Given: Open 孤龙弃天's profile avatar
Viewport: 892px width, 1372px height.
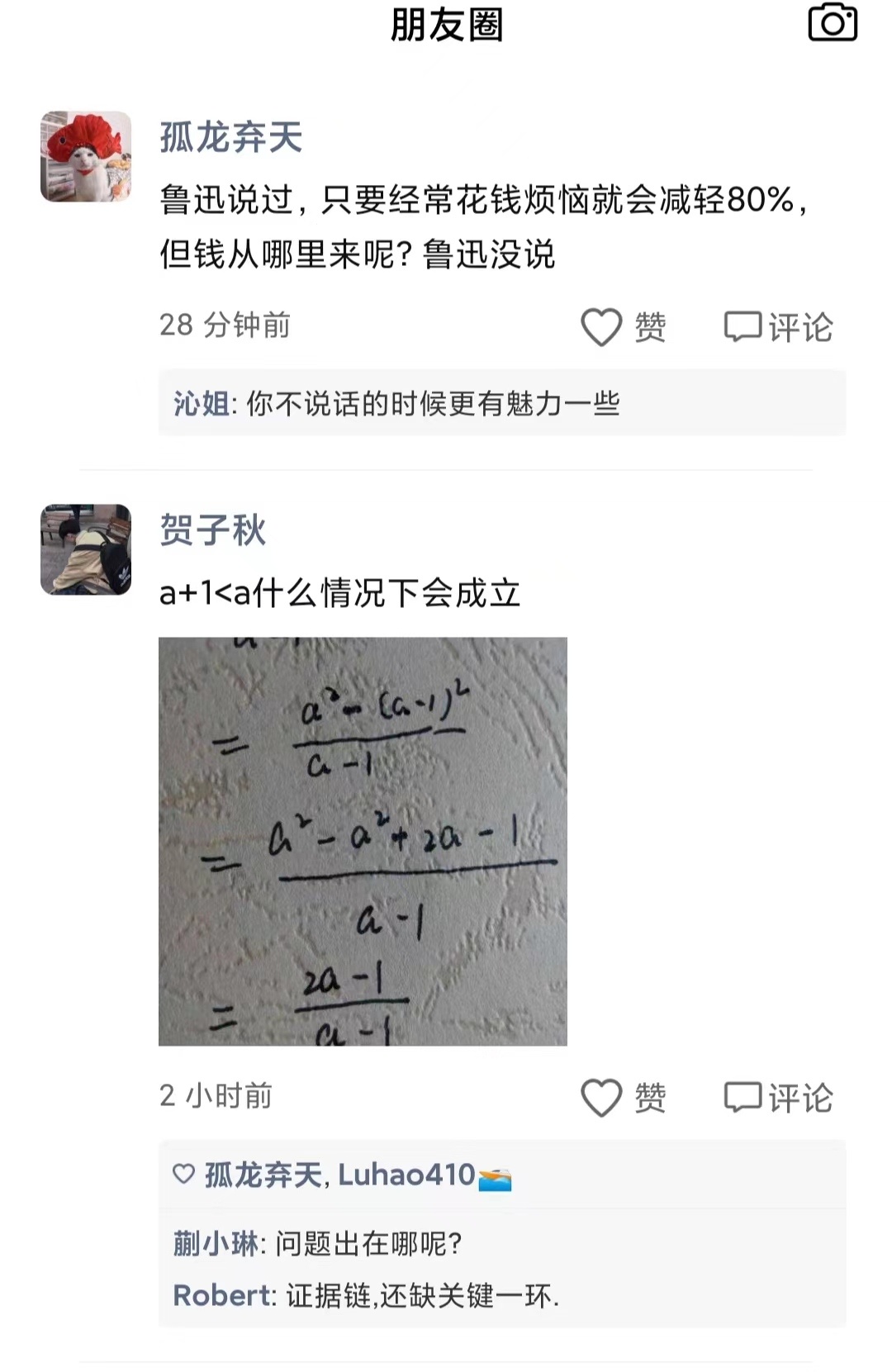Looking at the screenshot, I should tap(86, 157).
